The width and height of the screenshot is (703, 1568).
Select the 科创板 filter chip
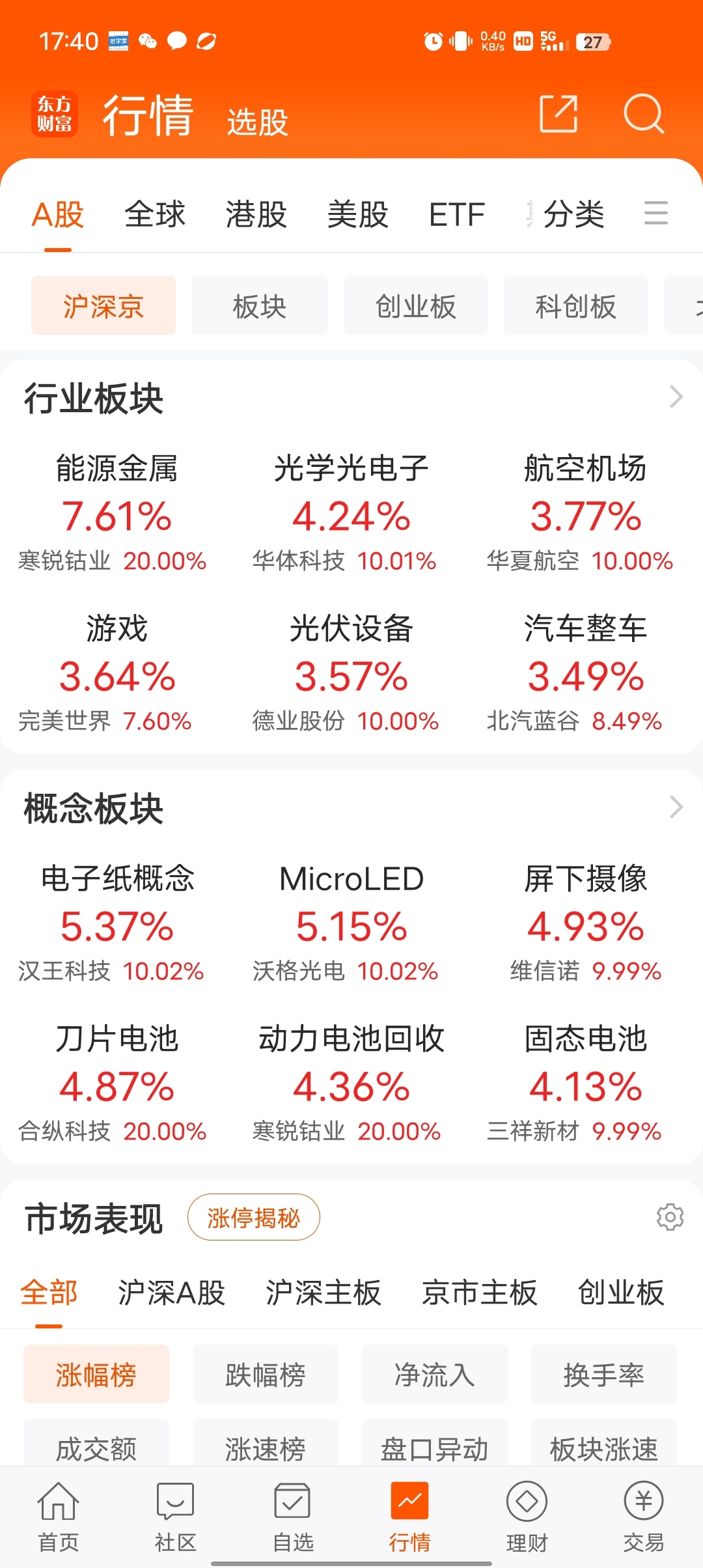pos(575,305)
